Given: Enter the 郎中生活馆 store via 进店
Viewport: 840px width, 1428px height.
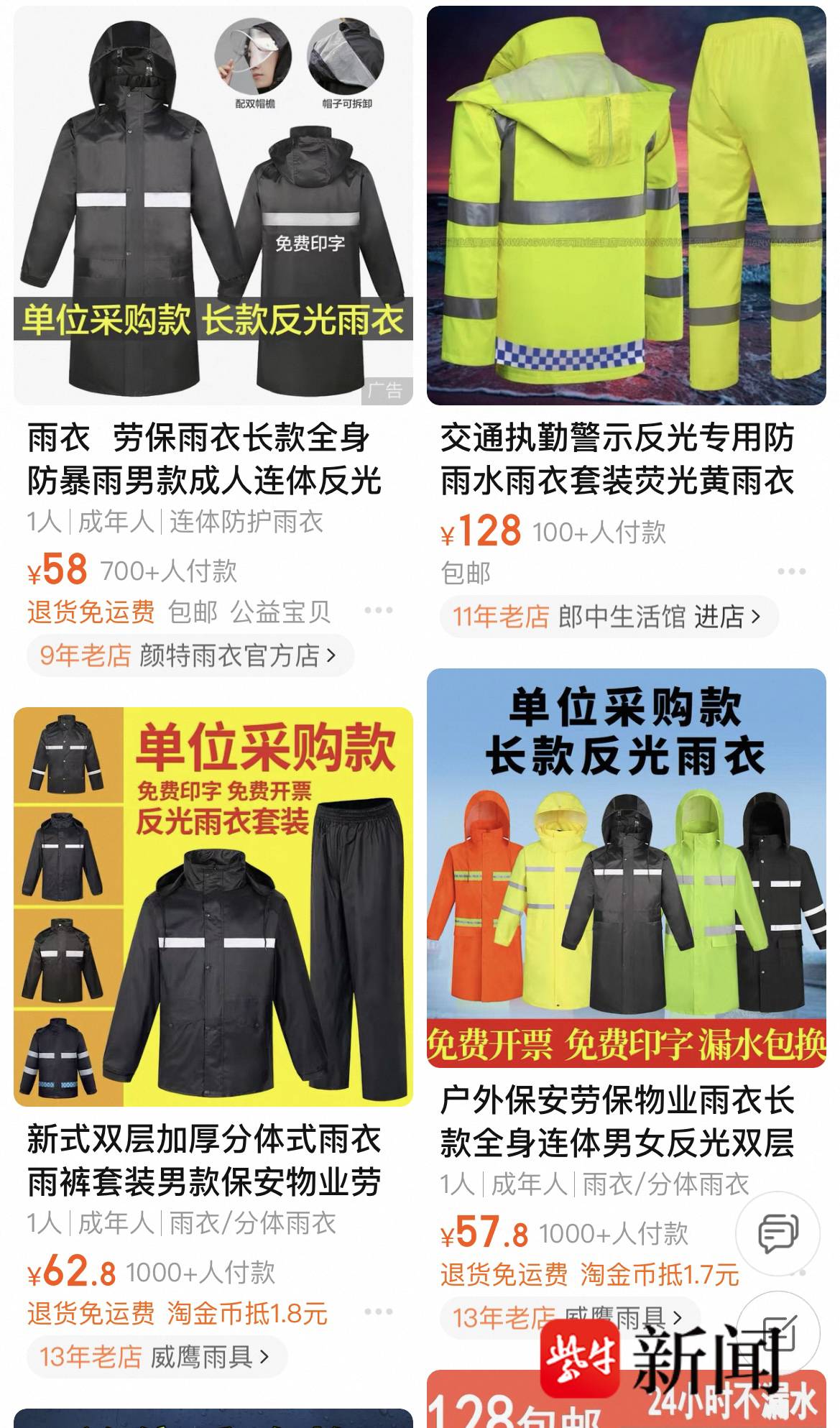Looking at the screenshot, I should tap(726, 617).
